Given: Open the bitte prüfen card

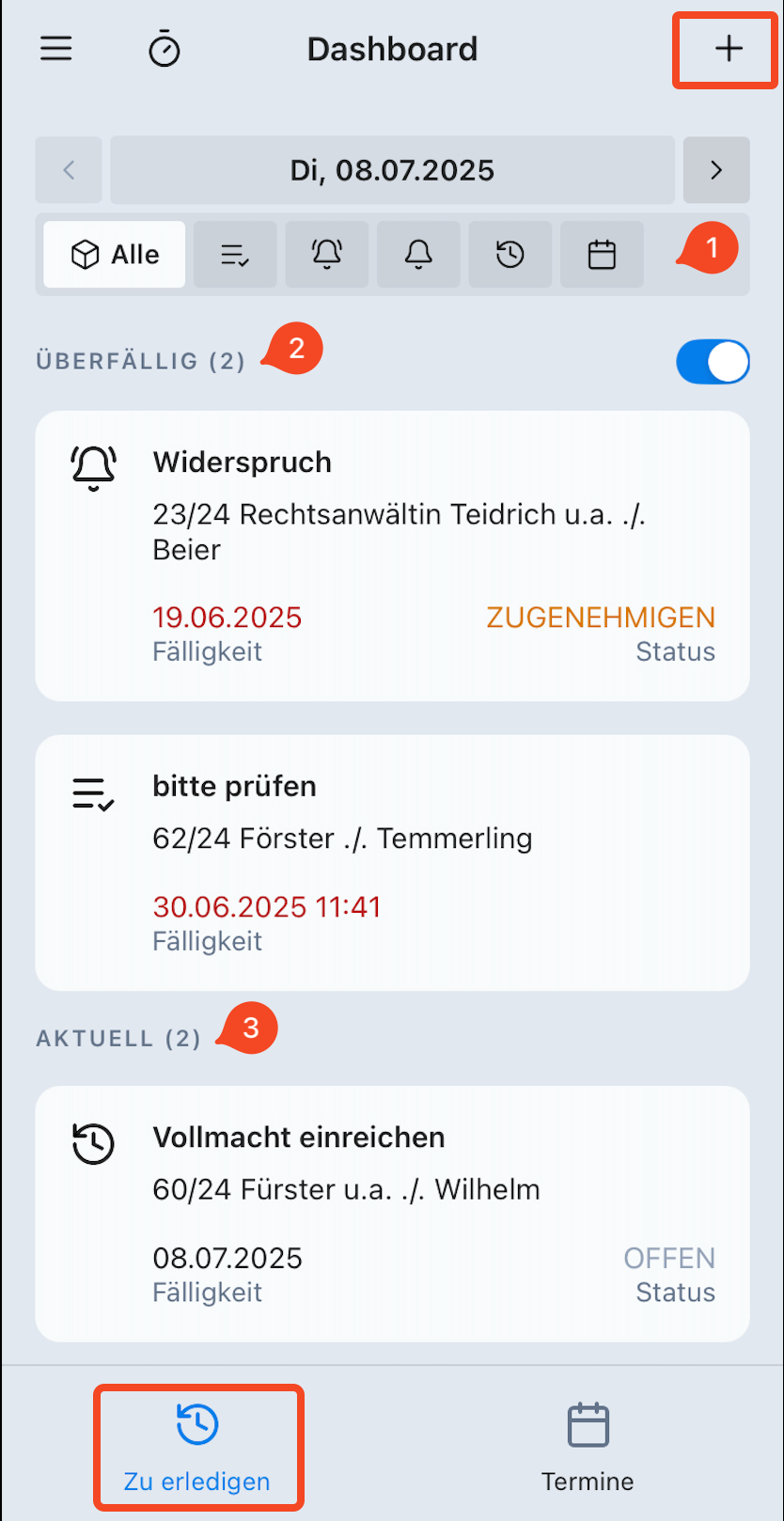Looking at the screenshot, I should click(x=392, y=863).
